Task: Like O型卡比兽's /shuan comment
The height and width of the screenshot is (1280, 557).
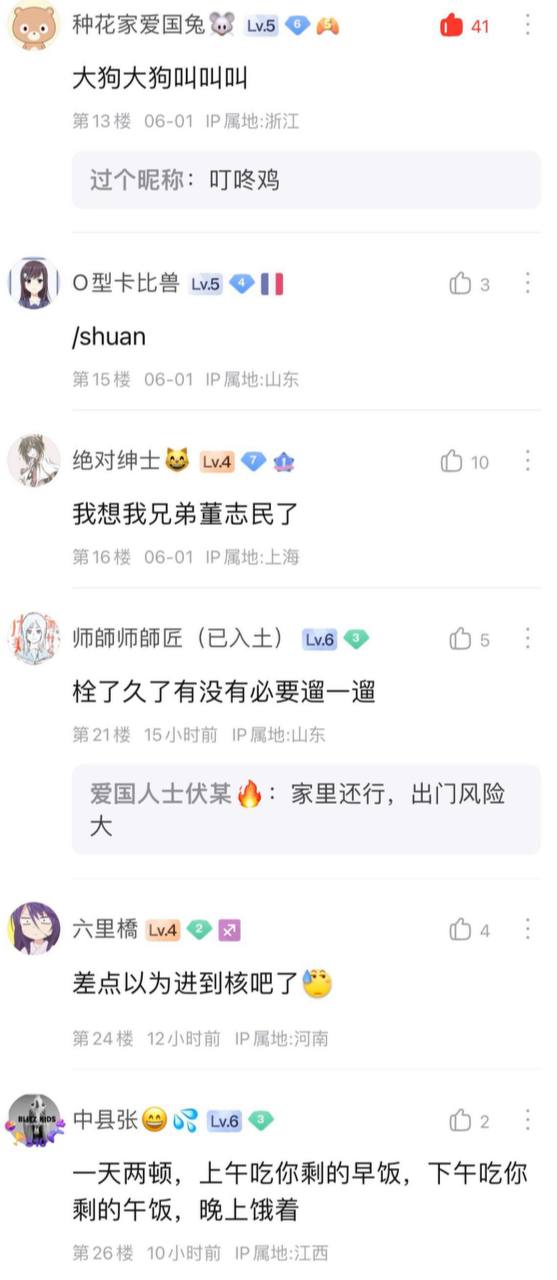Action: click(469, 284)
